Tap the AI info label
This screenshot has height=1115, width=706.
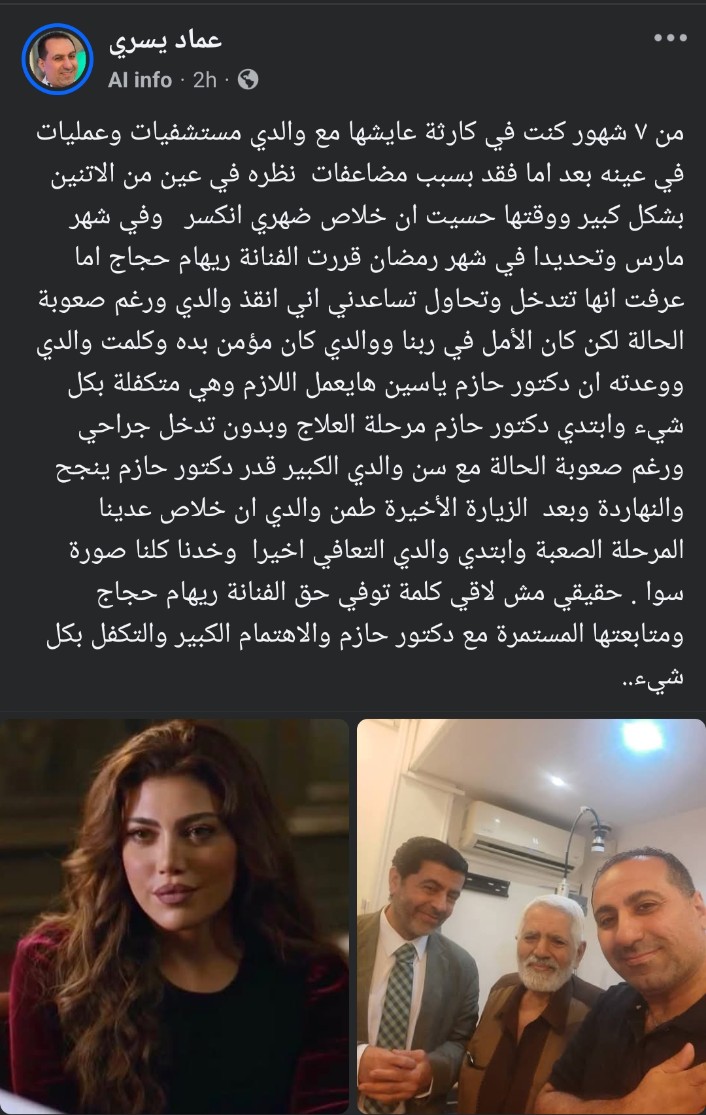(x=140, y=80)
